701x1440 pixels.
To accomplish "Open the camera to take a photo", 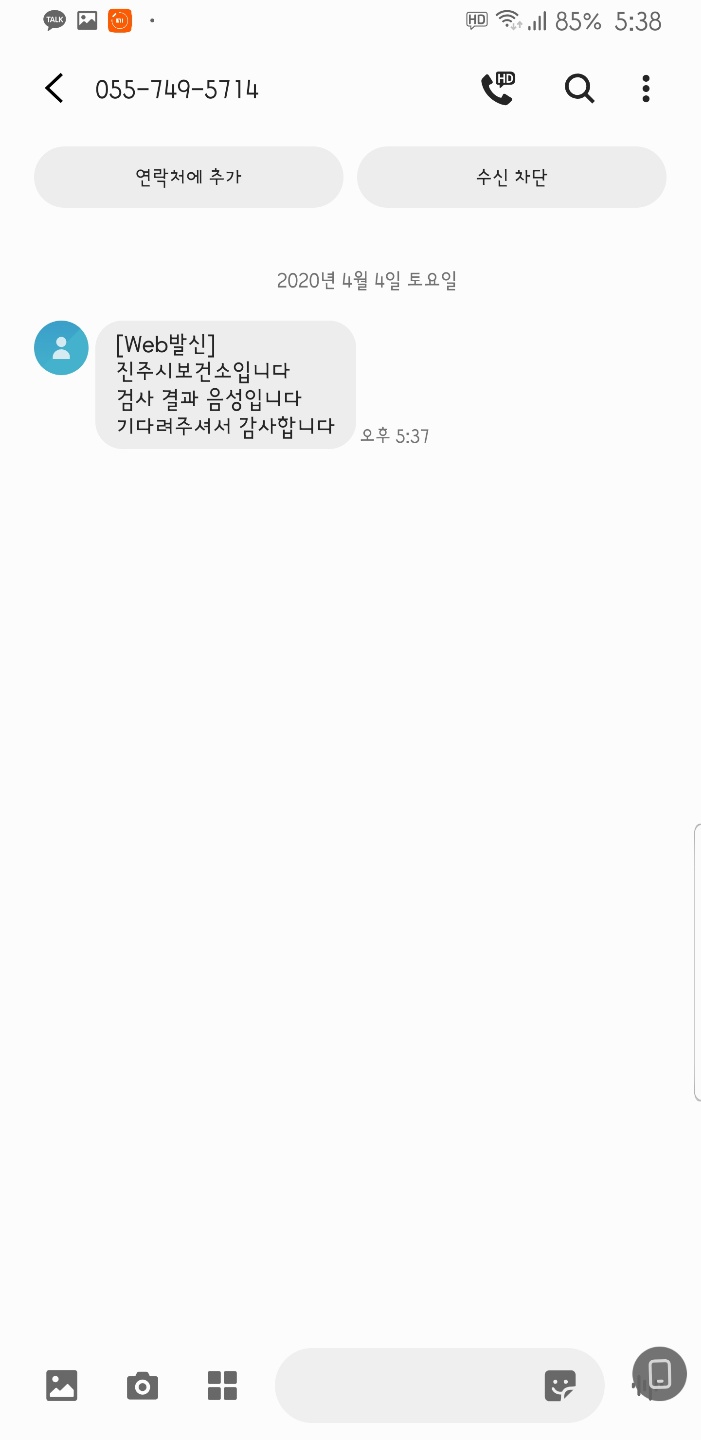I will pos(142,1385).
